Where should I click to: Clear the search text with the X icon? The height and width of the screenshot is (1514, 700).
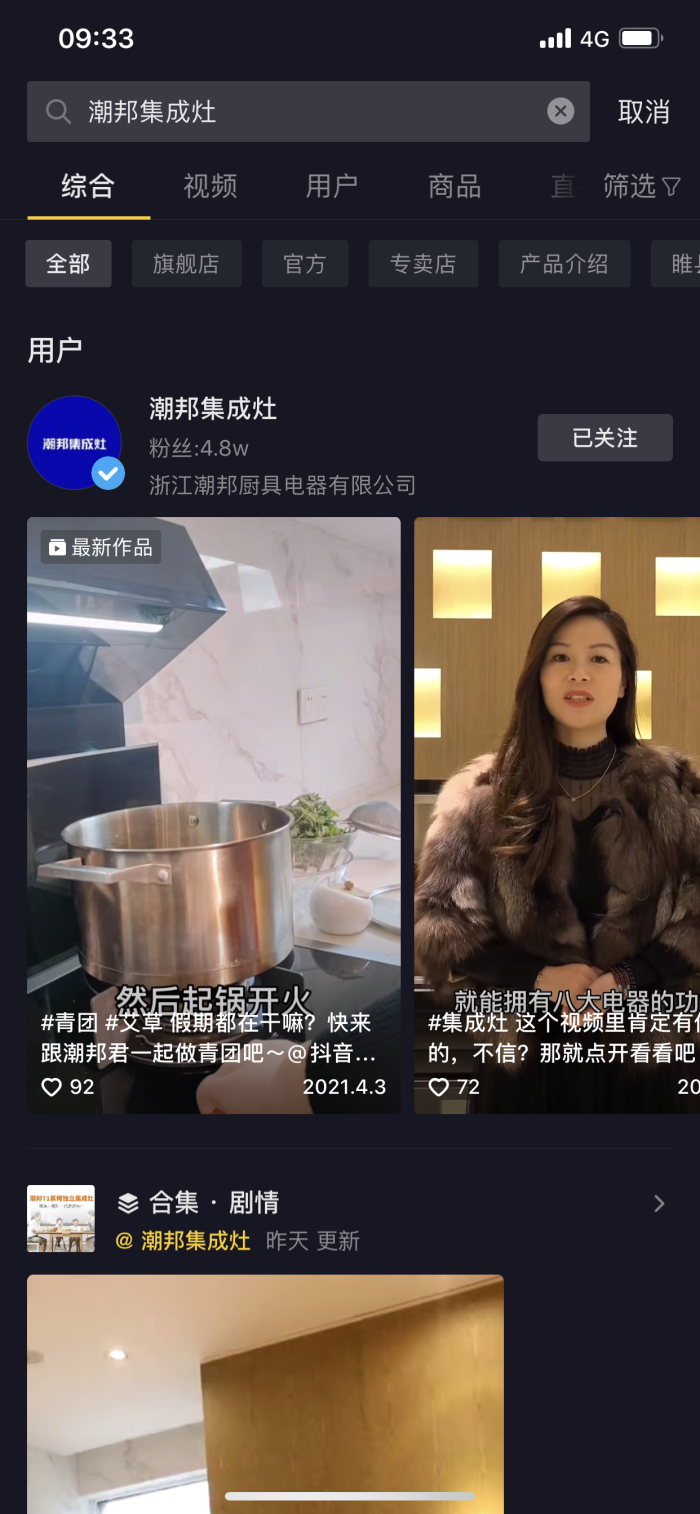[561, 112]
